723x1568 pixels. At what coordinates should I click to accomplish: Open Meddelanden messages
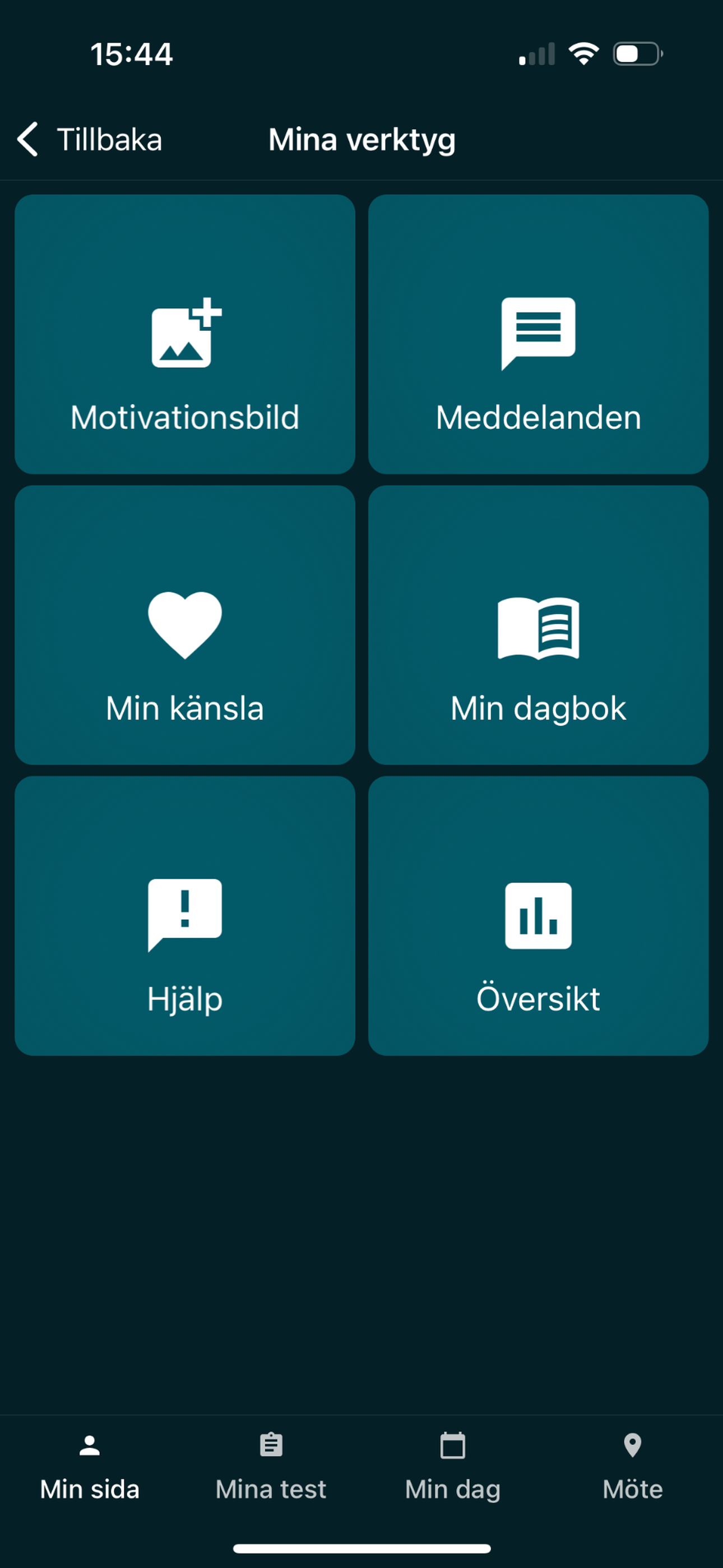538,334
